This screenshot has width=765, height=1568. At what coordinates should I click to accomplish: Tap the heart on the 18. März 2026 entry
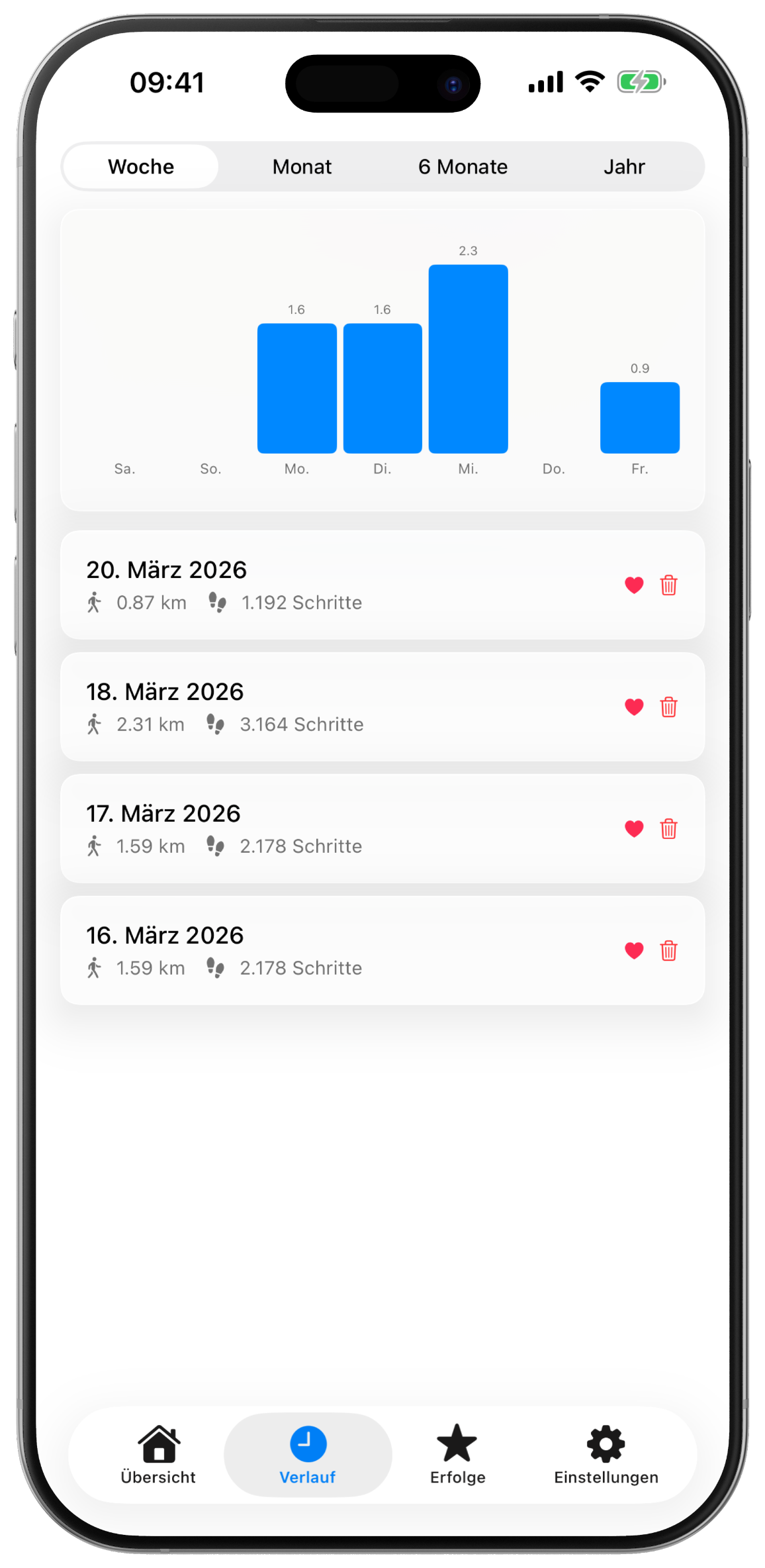tap(634, 707)
